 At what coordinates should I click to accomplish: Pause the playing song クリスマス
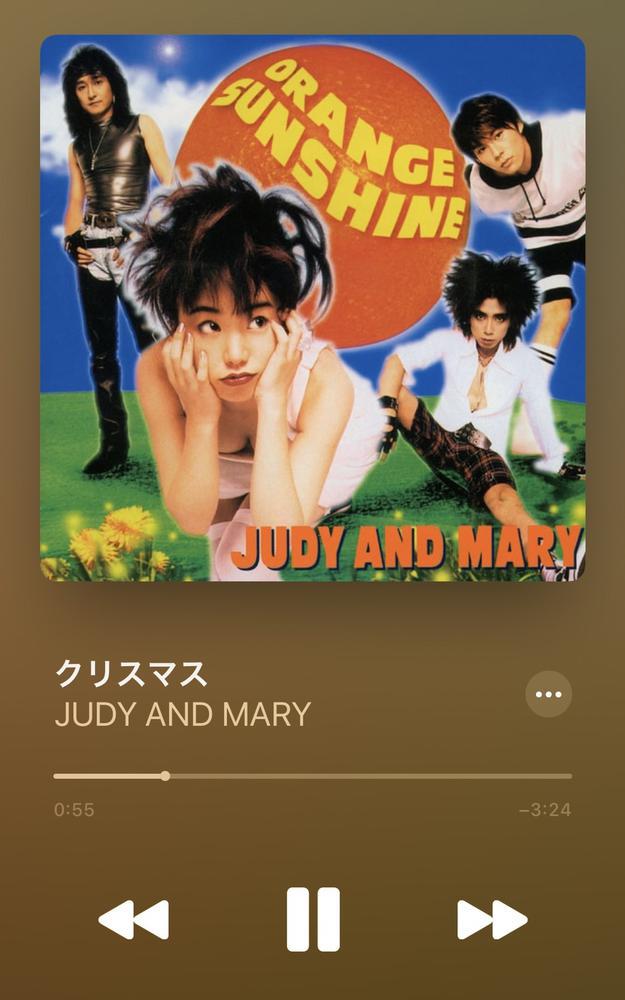point(312,919)
